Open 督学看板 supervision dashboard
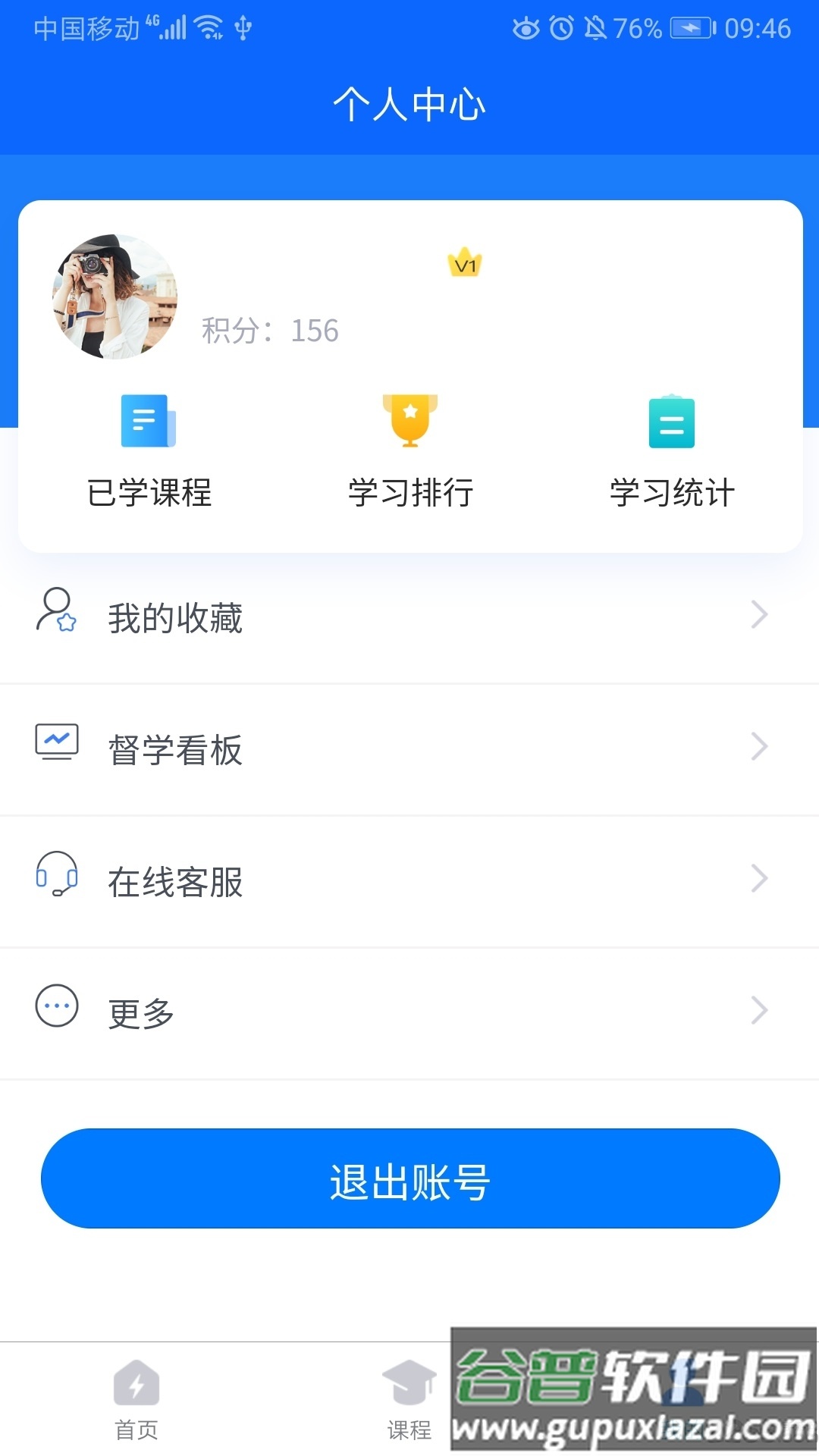This screenshot has height=1456, width=819. [x=409, y=749]
